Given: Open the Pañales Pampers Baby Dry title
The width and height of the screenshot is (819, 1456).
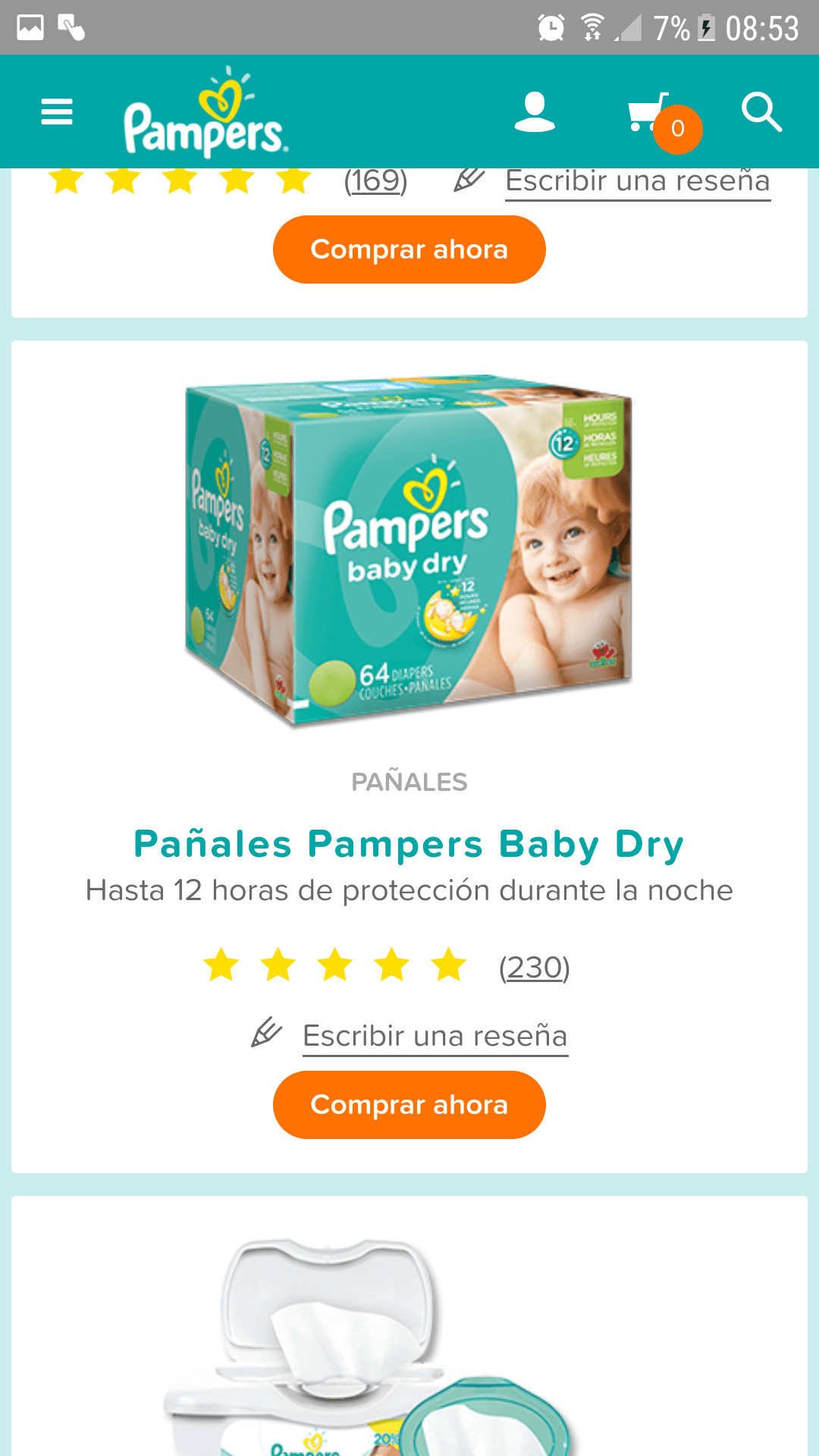Looking at the screenshot, I should (409, 844).
